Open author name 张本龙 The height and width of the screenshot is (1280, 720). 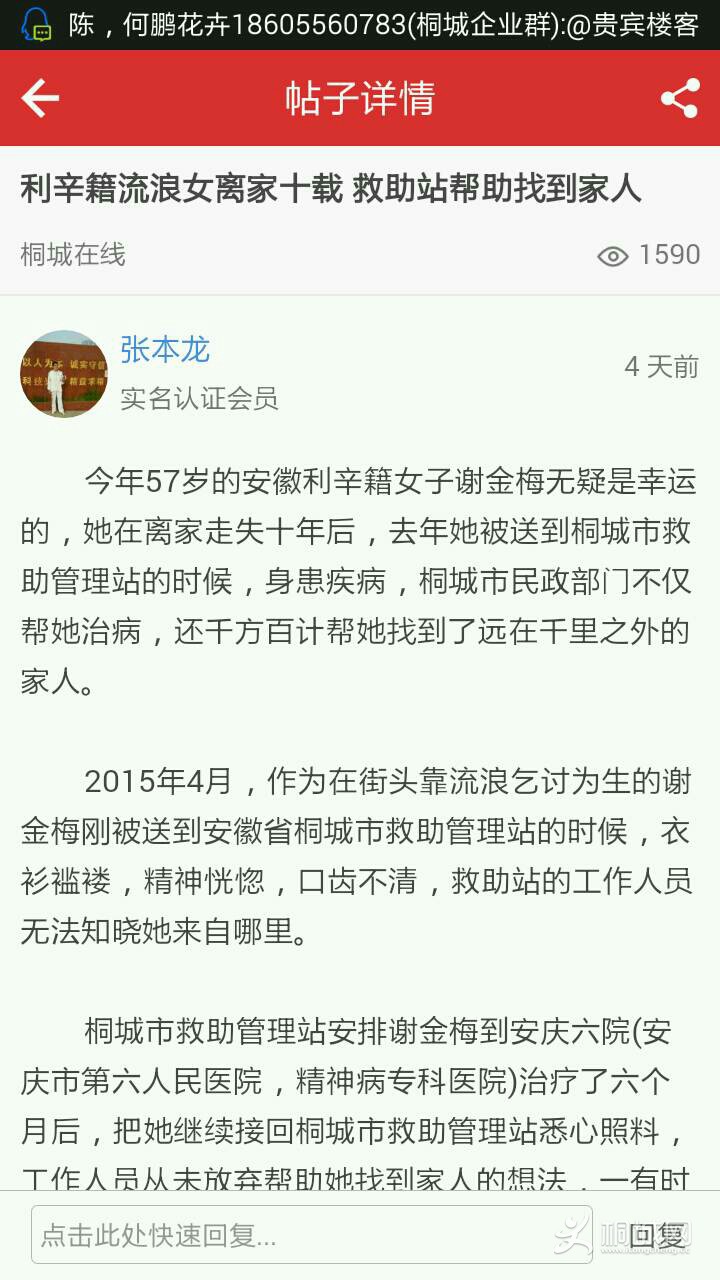165,350
